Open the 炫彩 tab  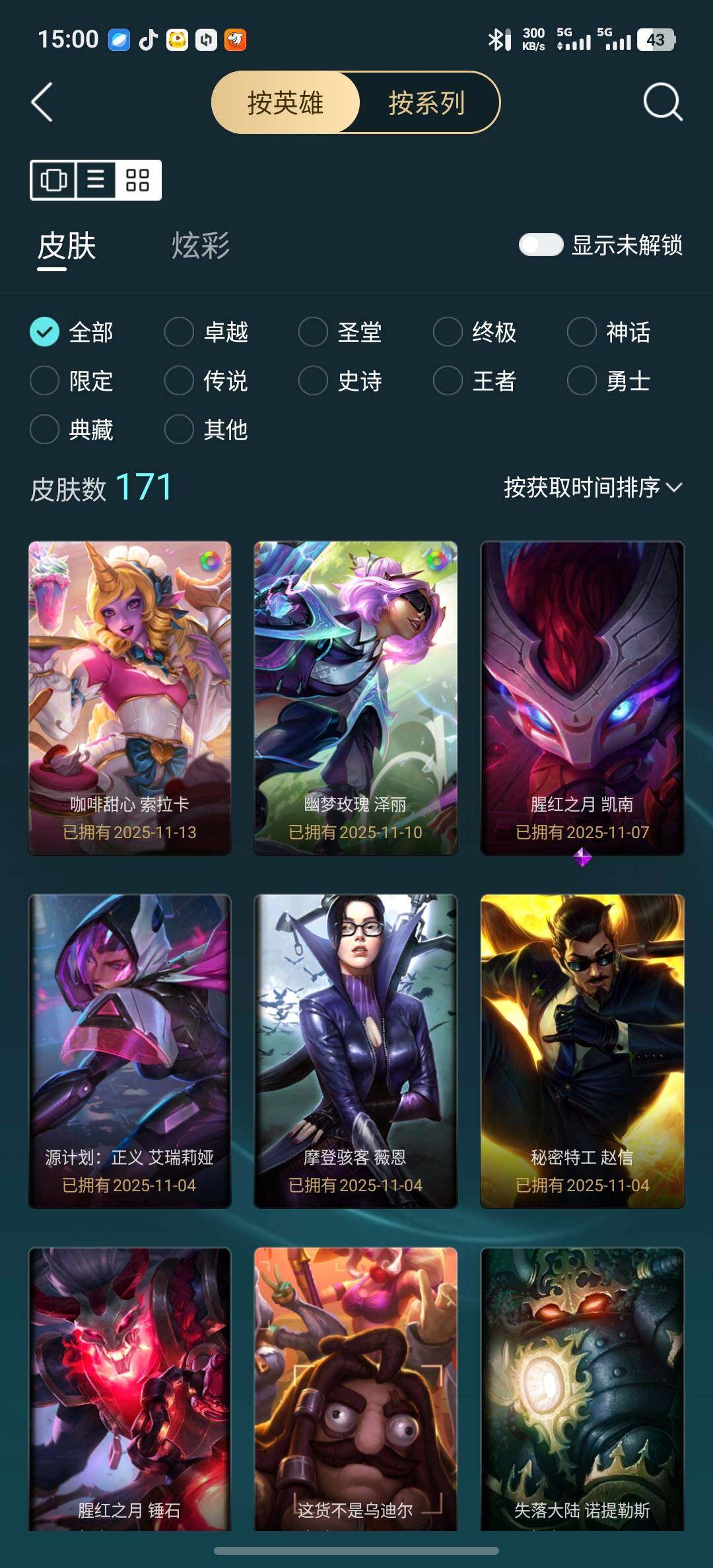pos(201,245)
